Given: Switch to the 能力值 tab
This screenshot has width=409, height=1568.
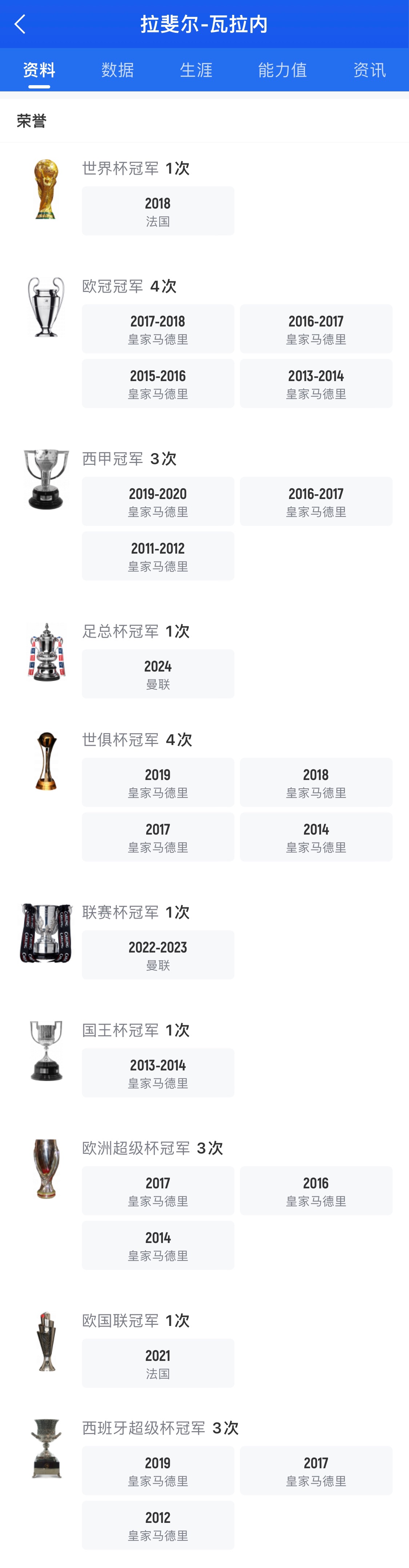Looking at the screenshot, I should (x=282, y=70).
